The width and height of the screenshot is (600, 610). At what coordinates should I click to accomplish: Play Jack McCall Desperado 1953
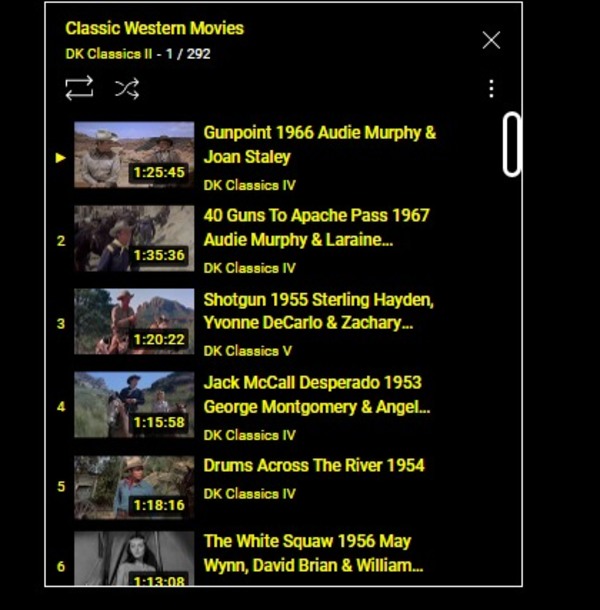316,394
